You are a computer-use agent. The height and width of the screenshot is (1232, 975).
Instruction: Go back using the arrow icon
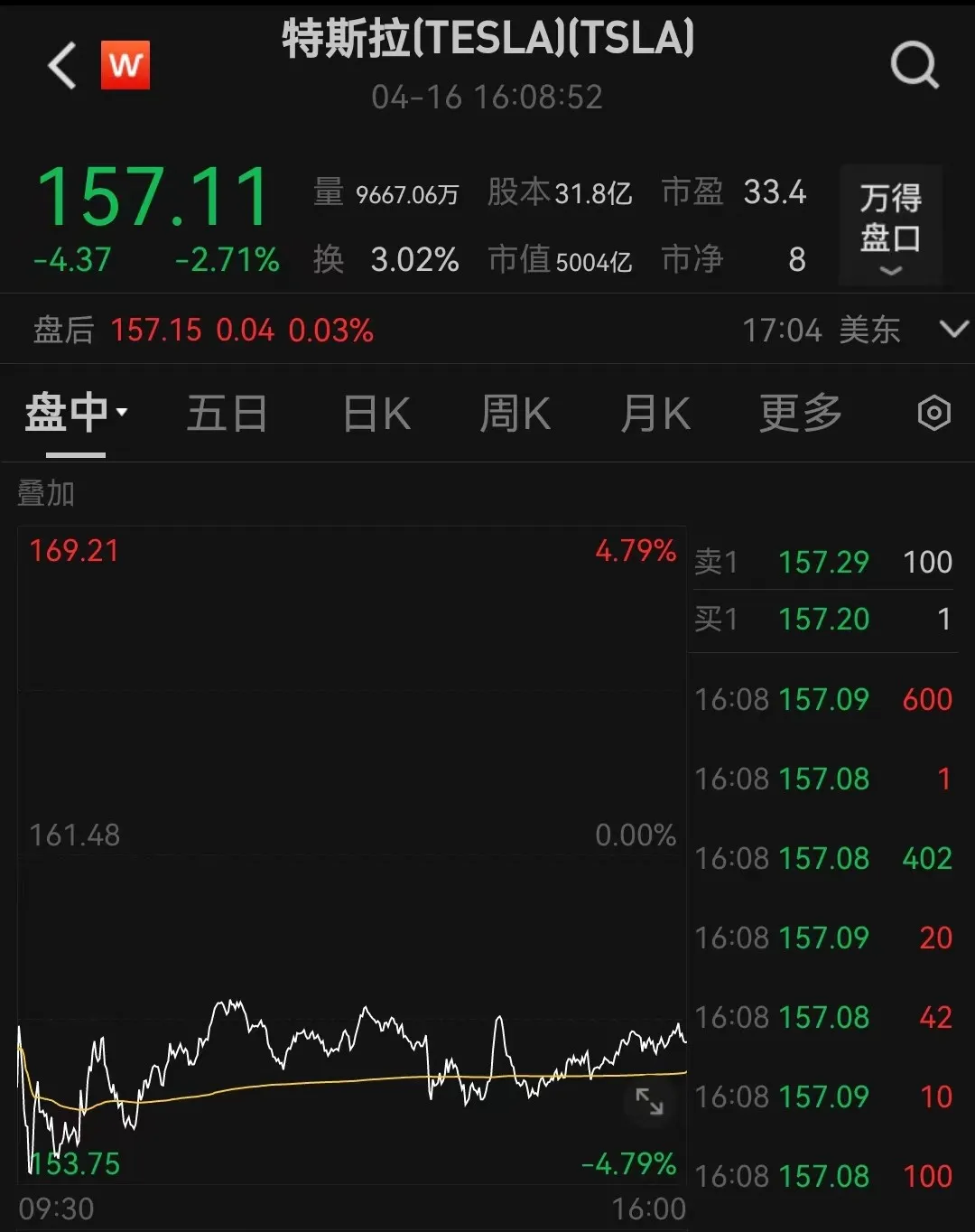click(x=61, y=66)
